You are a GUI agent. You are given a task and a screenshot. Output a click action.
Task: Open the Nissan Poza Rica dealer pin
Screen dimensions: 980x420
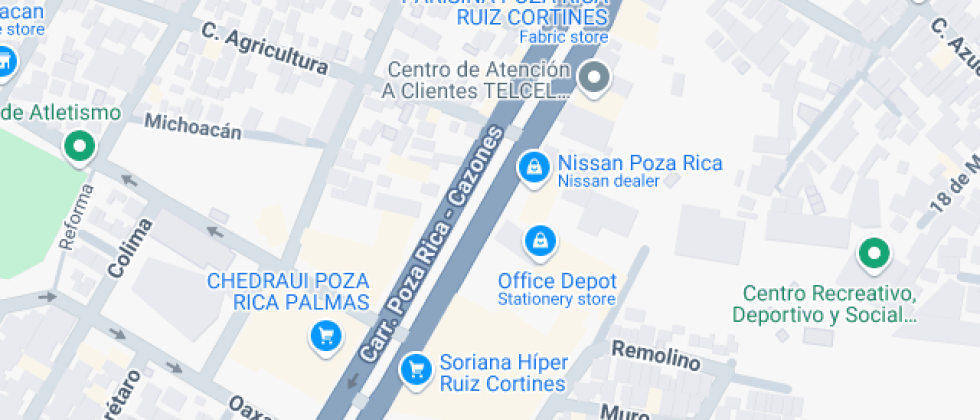tap(535, 166)
